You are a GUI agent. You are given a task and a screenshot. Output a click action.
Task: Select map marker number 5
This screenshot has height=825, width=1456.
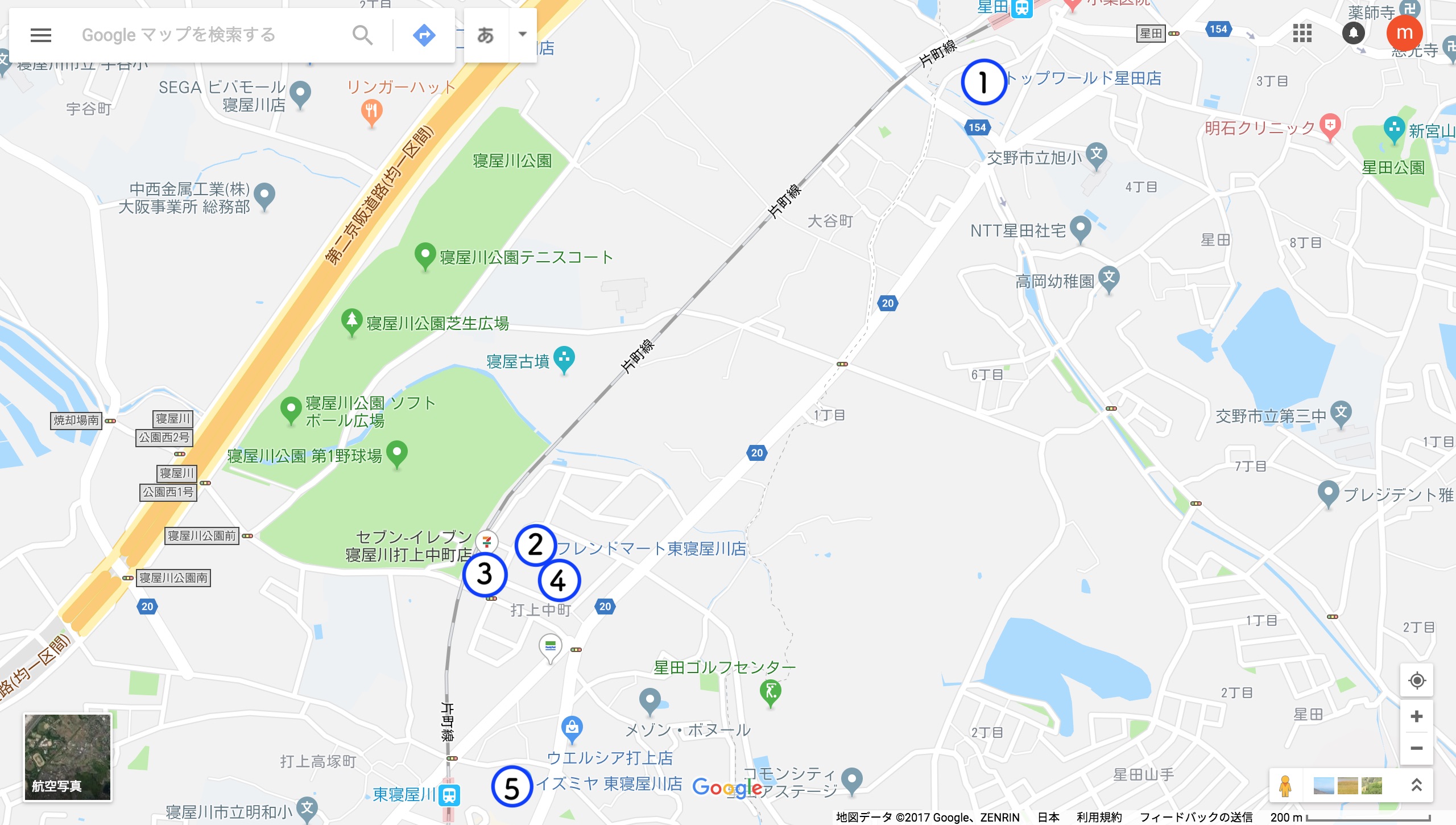pyautogui.click(x=512, y=787)
